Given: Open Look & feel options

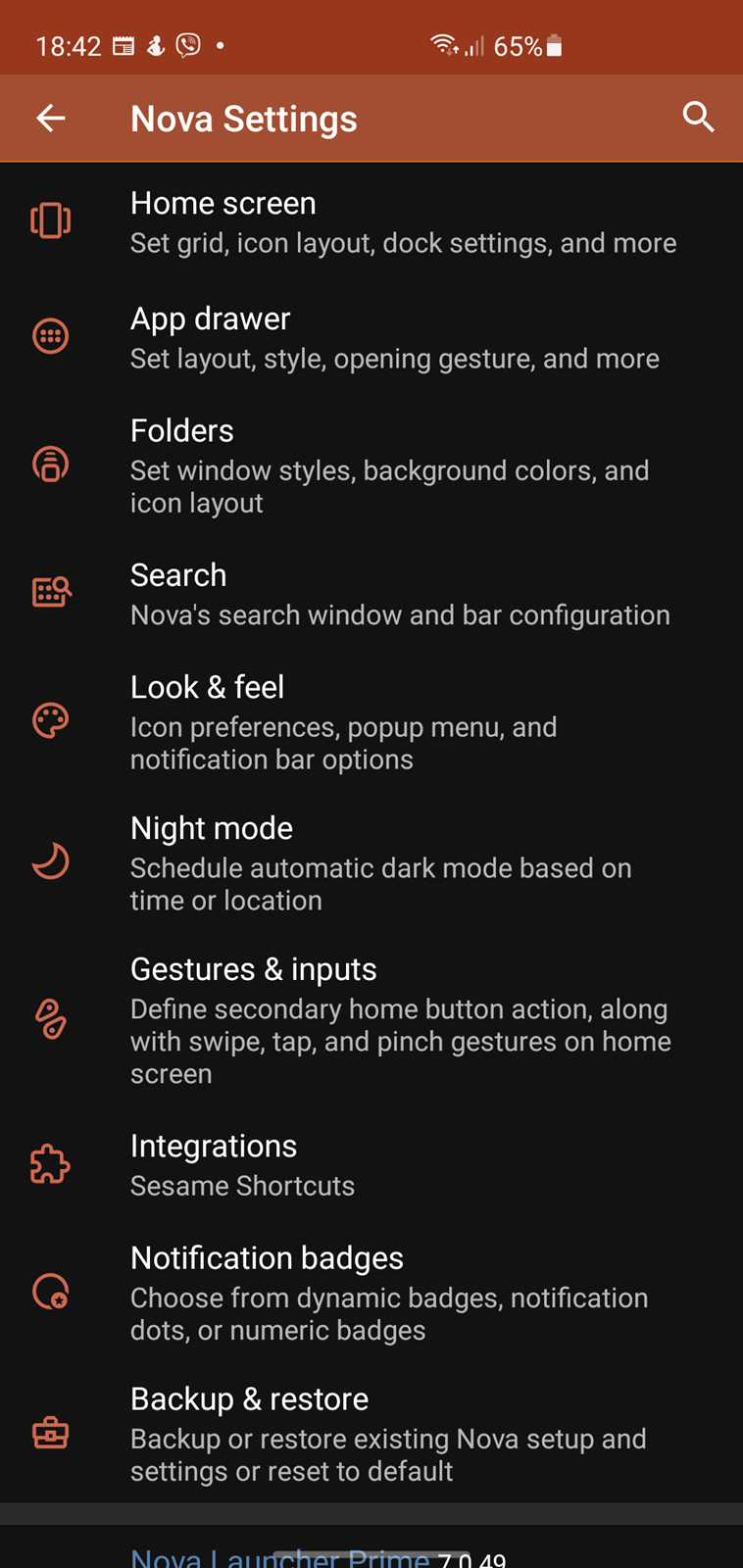Looking at the screenshot, I should tap(371, 721).
